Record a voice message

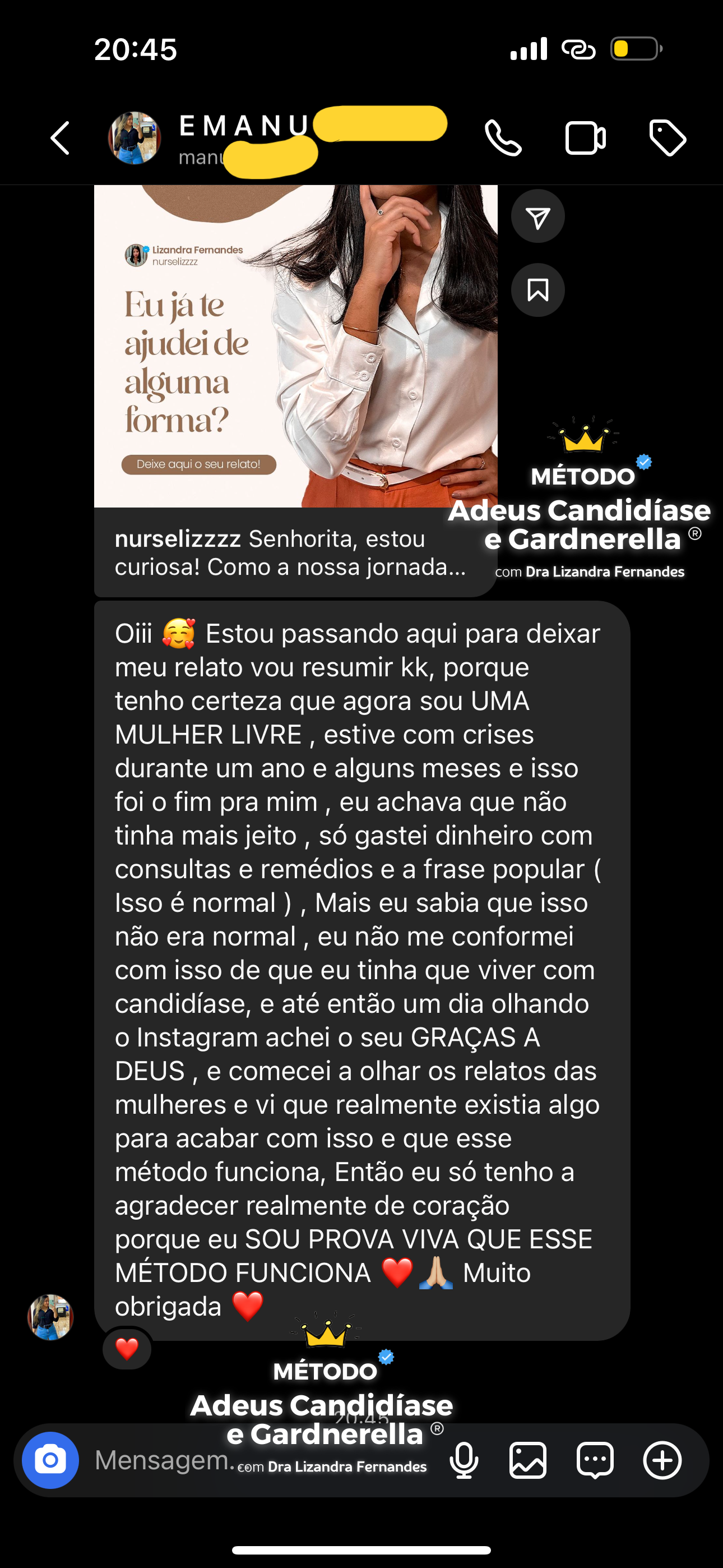[x=464, y=1460]
